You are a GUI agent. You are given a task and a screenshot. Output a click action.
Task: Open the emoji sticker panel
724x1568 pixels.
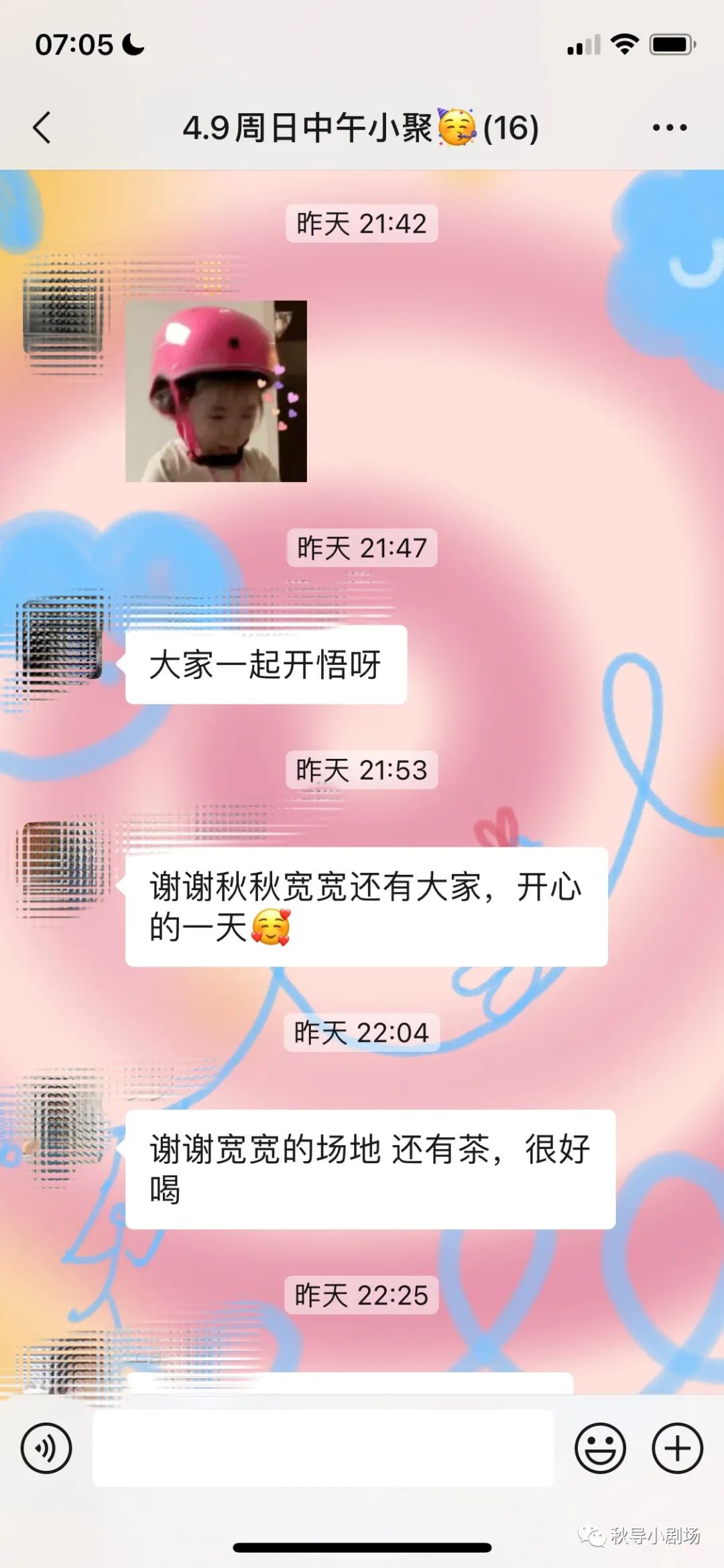(x=600, y=1448)
